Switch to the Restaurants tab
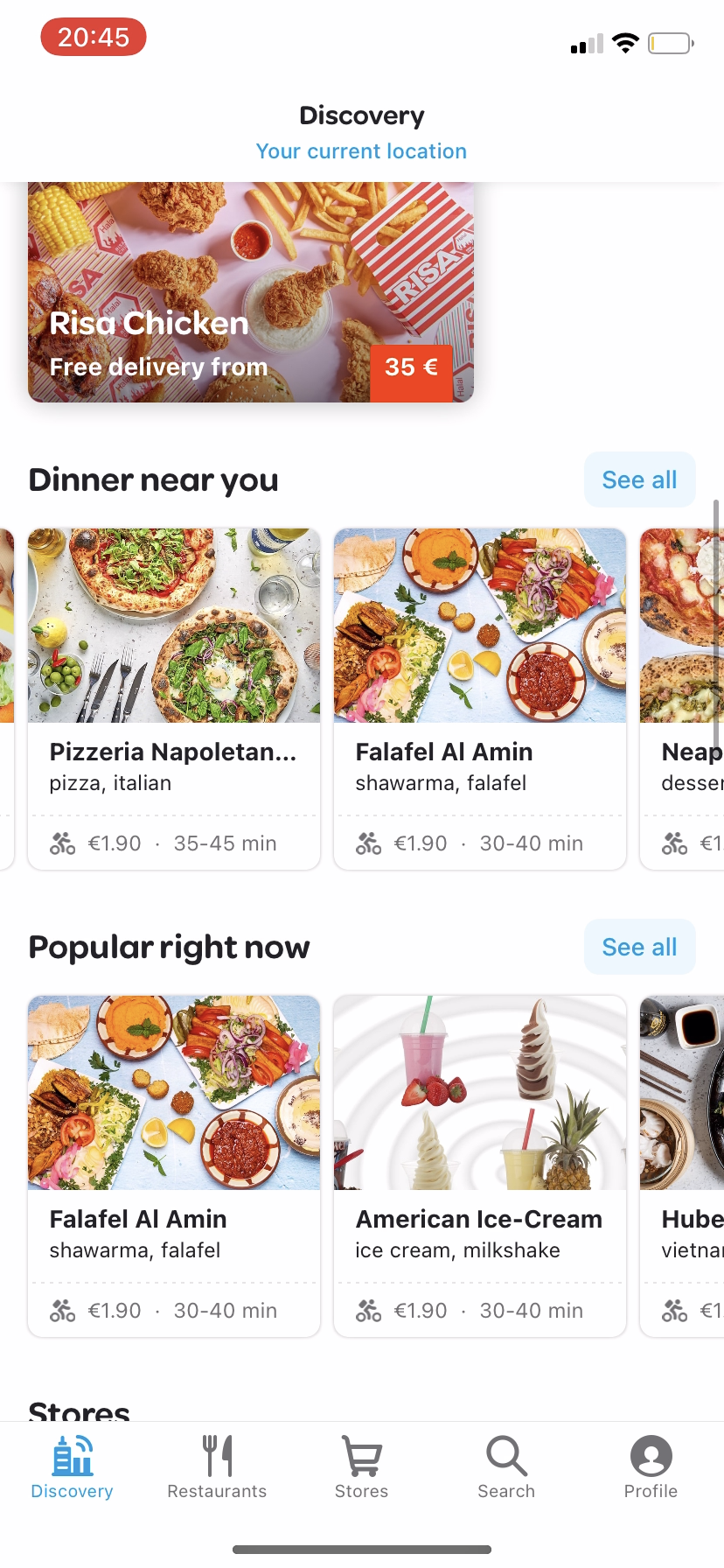The image size is (724, 1568). pyautogui.click(x=217, y=1467)
